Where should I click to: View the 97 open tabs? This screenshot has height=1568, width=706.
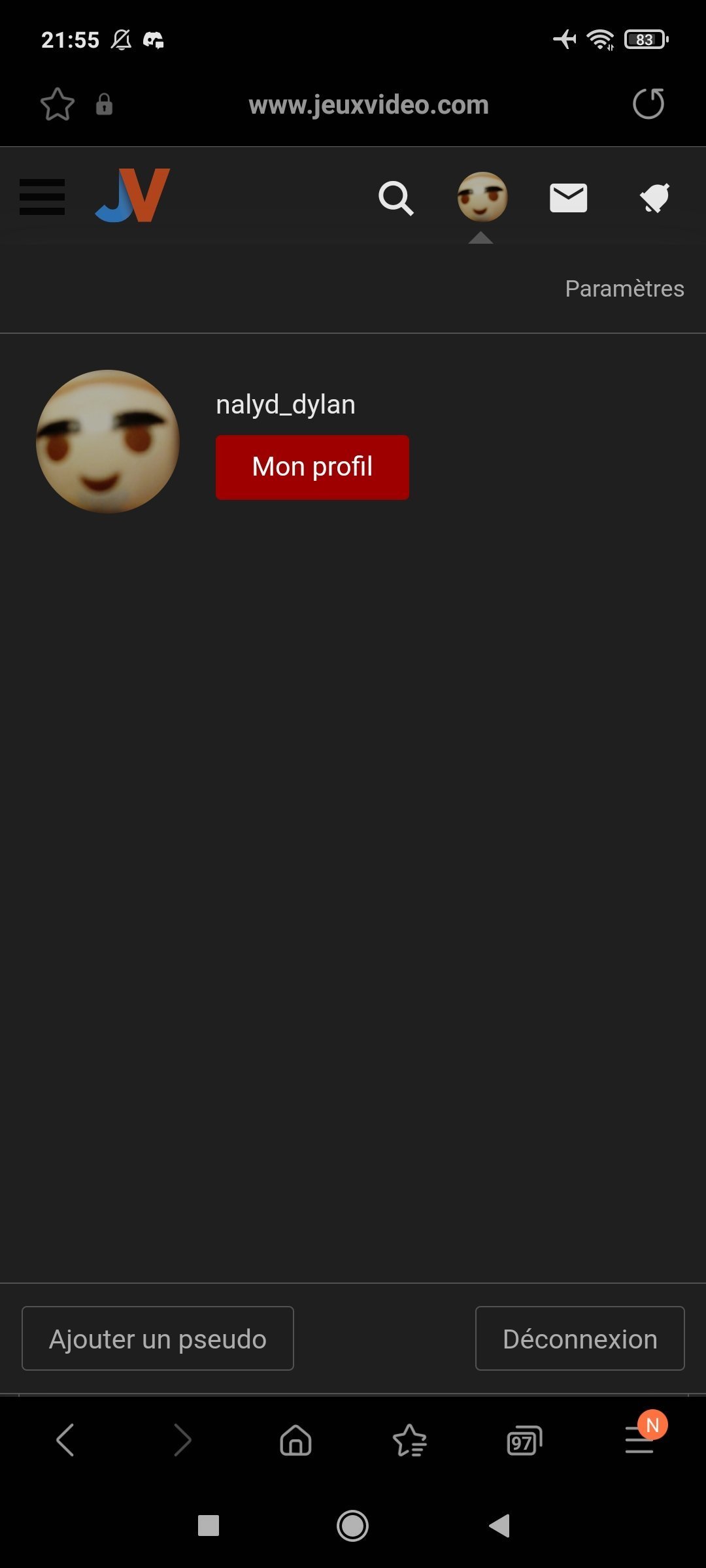pos(524,1440)
